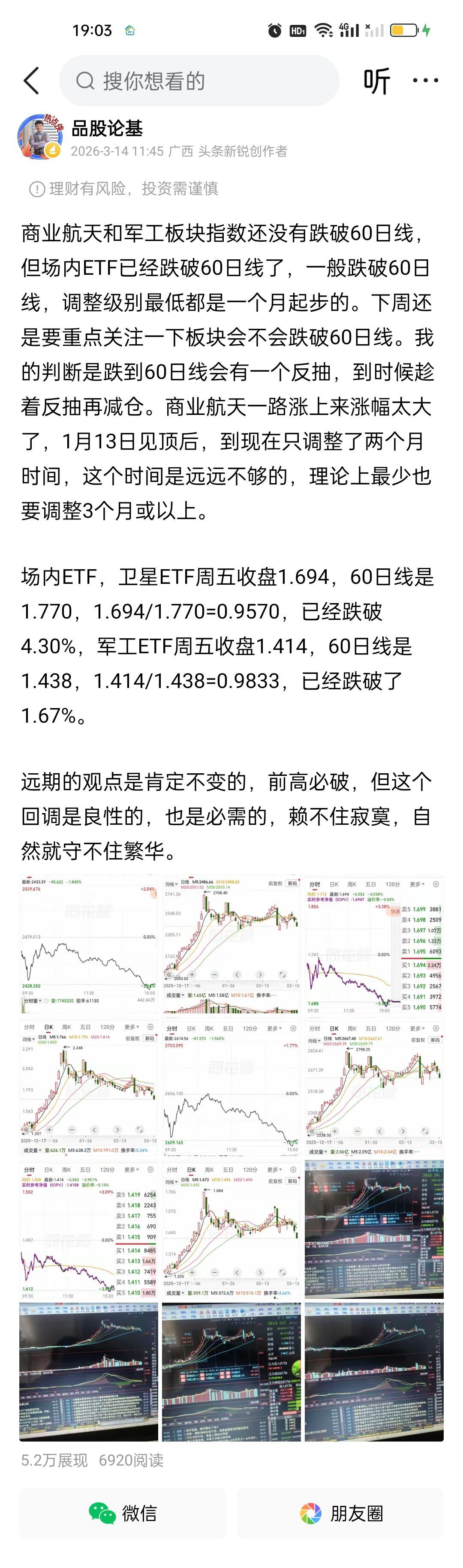This screenshot has width=463, height=1568.
Task: Tap the 听 listen button
Action: pyautogui.click(x=376, y=81)
